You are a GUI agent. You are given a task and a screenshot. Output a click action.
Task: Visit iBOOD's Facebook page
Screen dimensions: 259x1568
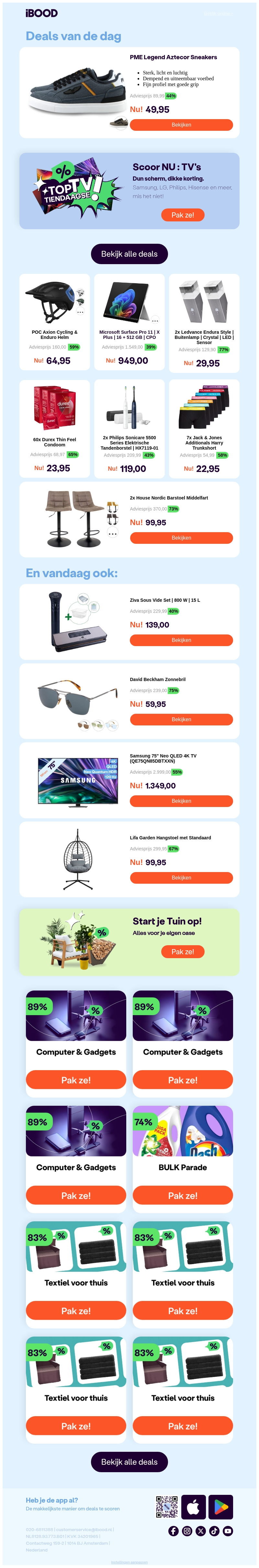click(173, 1531)
